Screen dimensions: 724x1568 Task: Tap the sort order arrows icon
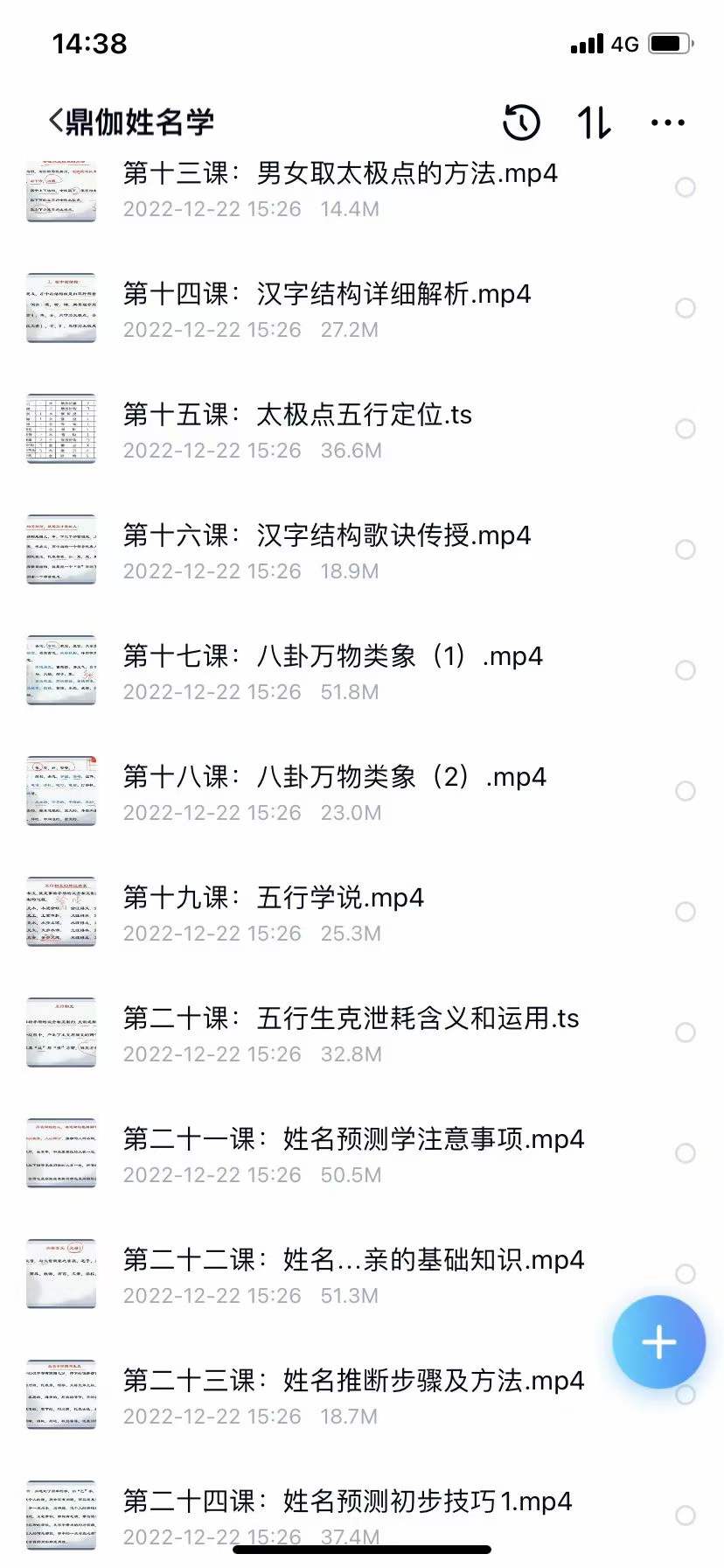point(594,122)
